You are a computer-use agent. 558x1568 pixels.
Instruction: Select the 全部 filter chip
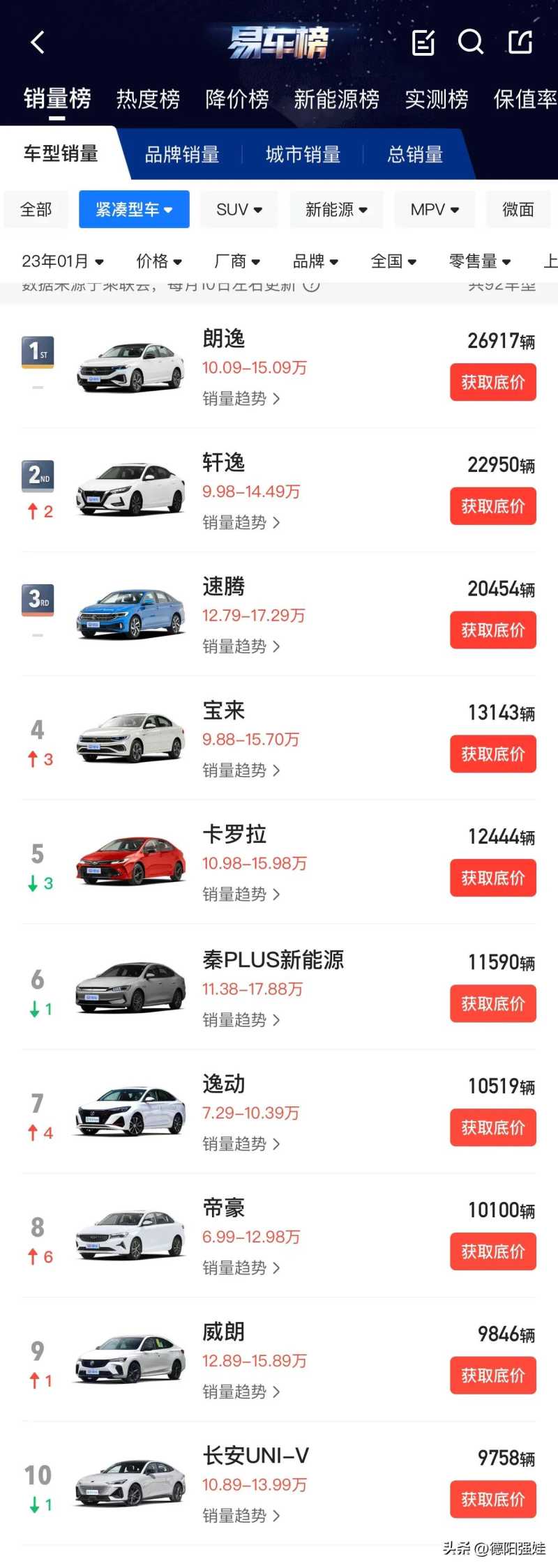coord(36,209)
